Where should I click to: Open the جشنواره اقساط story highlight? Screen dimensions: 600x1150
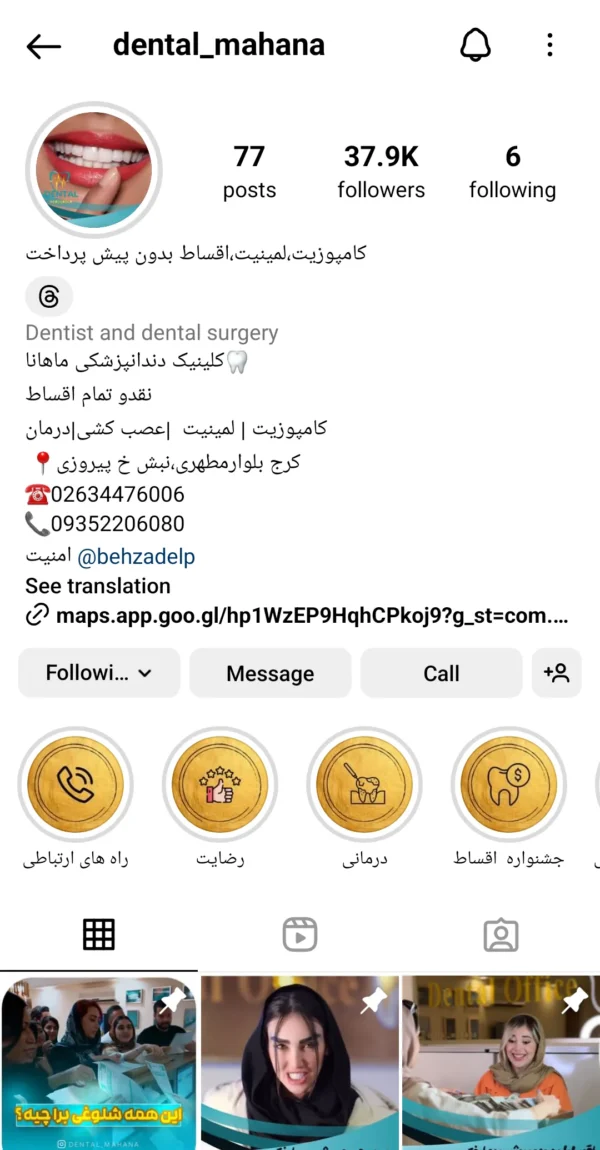pyautogui.click(x=508, y=785)
